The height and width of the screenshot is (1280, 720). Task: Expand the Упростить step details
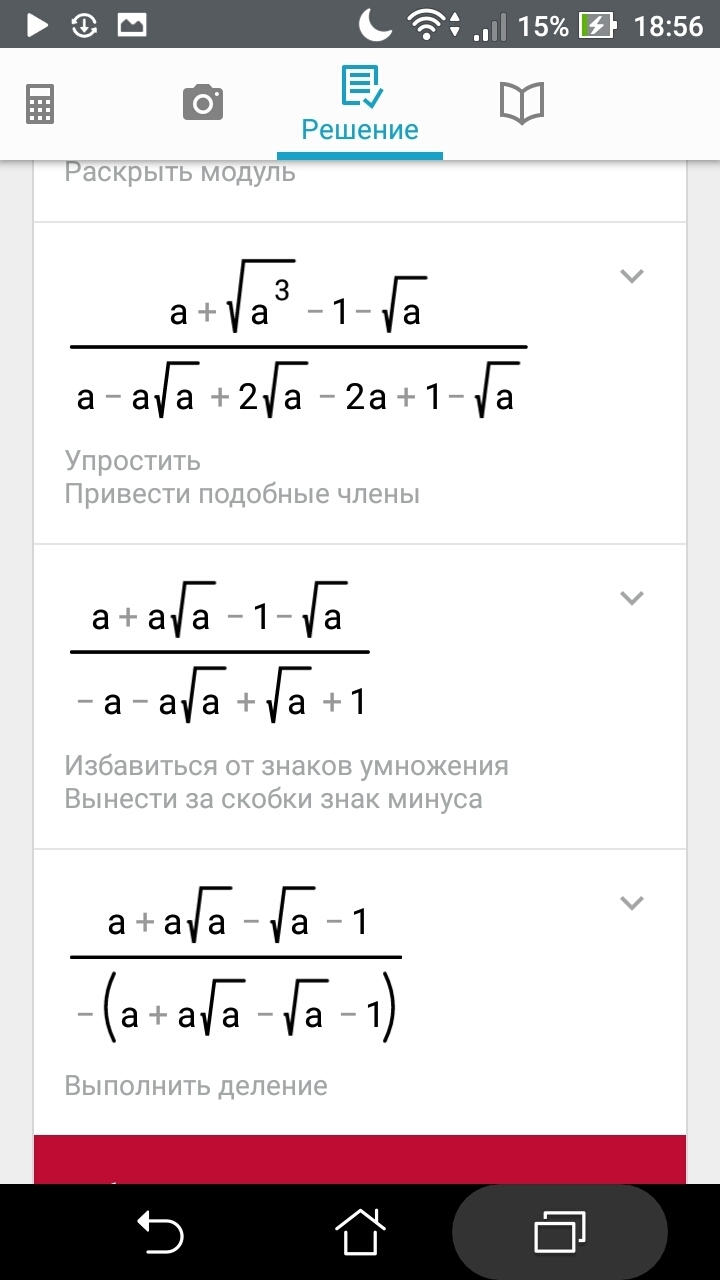pyautogui.click(x=631, y=276)
